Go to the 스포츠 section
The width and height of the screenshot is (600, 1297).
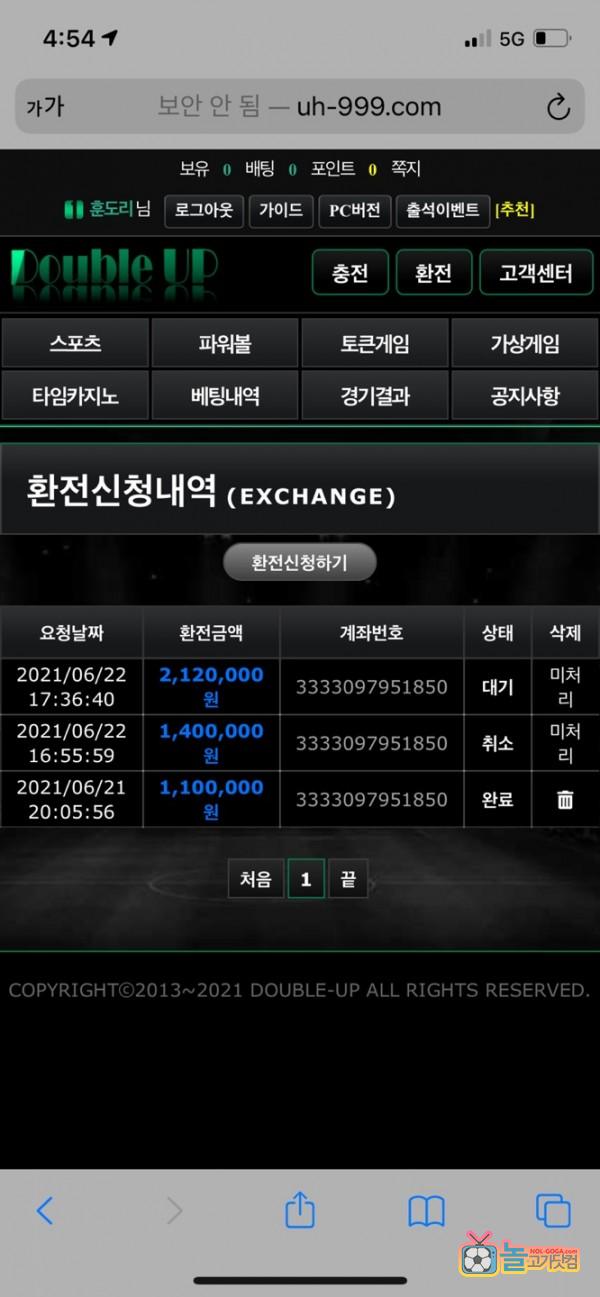75,344
